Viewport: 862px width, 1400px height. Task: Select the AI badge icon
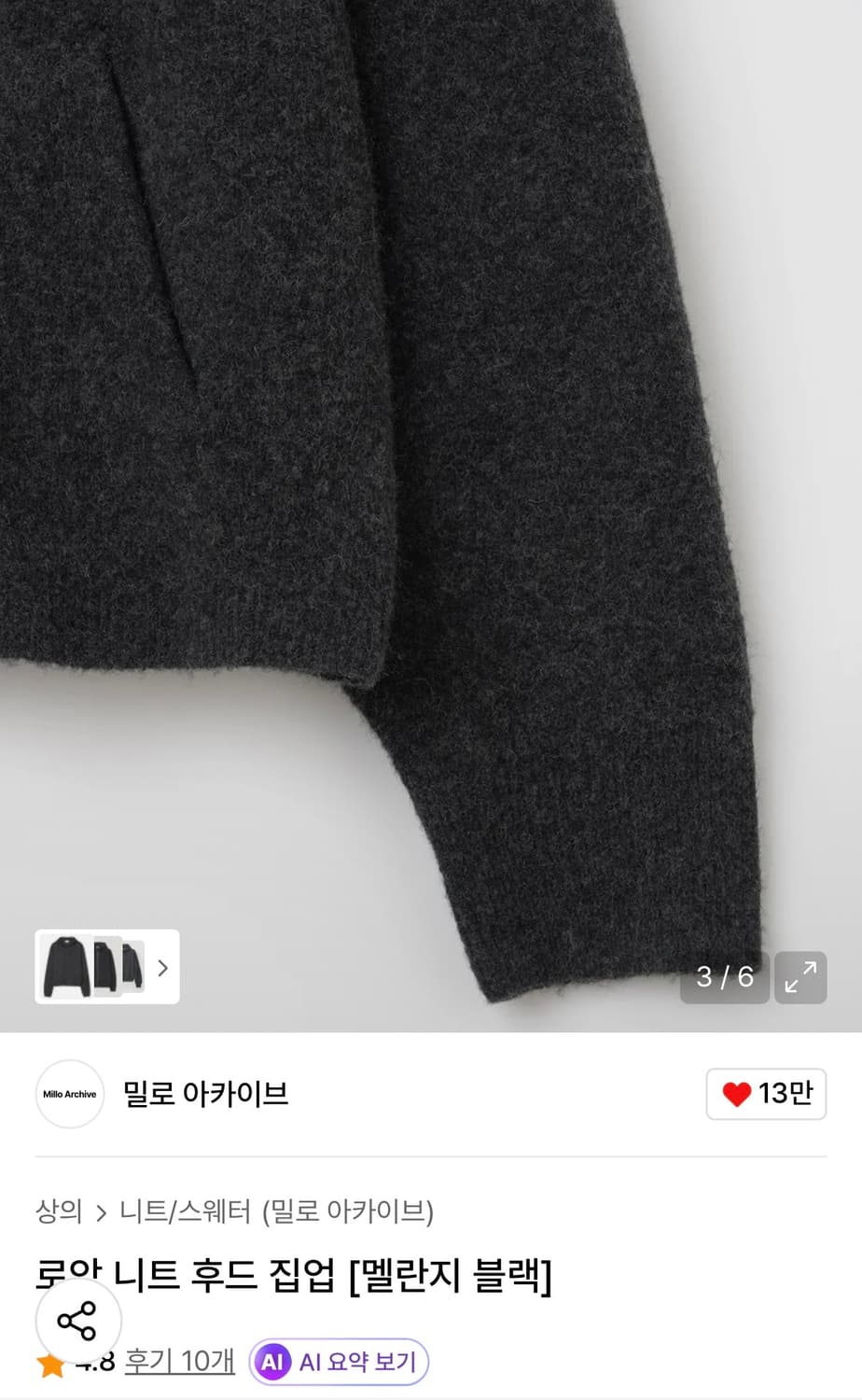pos(272,1361)
